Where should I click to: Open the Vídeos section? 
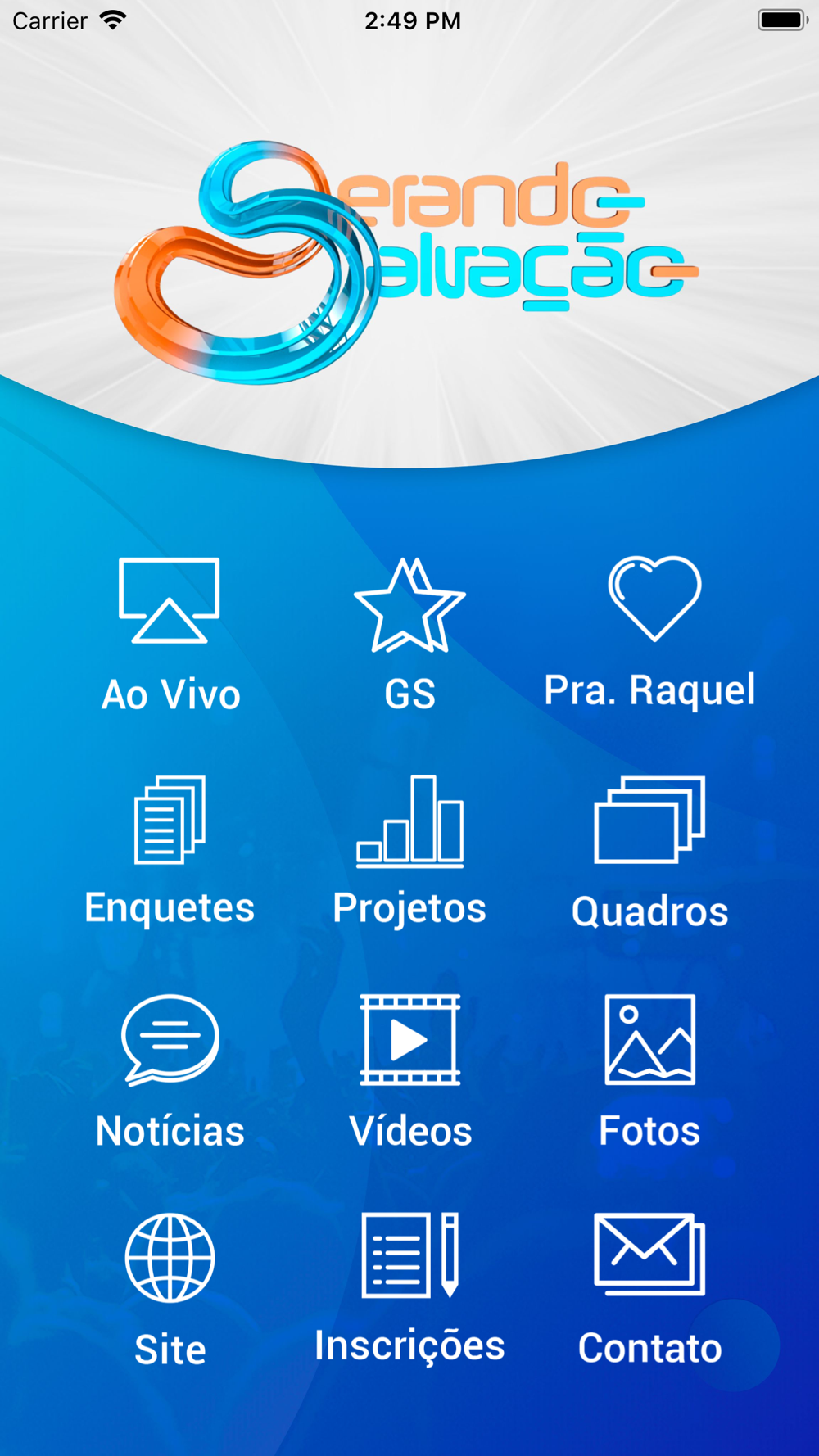point(409,1072)
